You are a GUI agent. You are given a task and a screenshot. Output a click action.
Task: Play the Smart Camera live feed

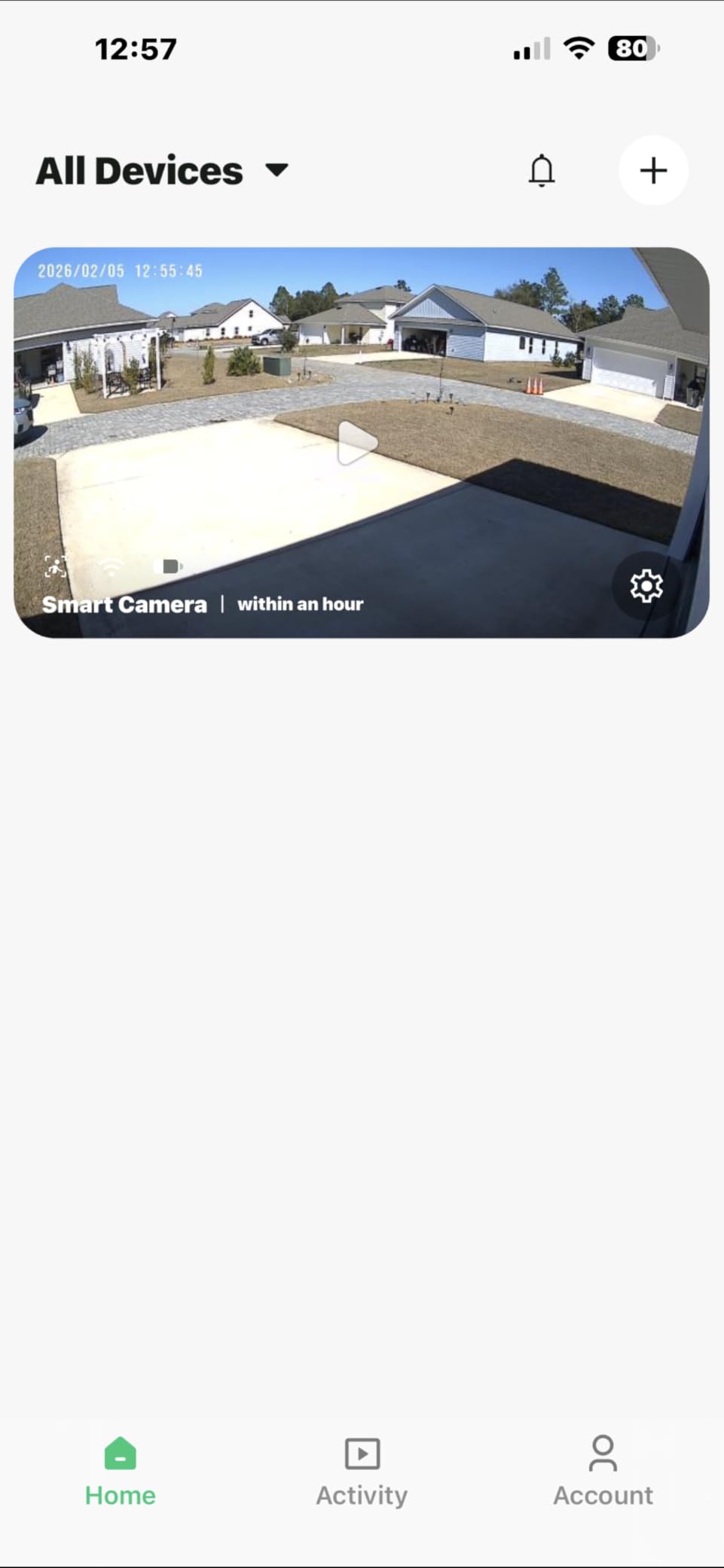coord(356,443)
